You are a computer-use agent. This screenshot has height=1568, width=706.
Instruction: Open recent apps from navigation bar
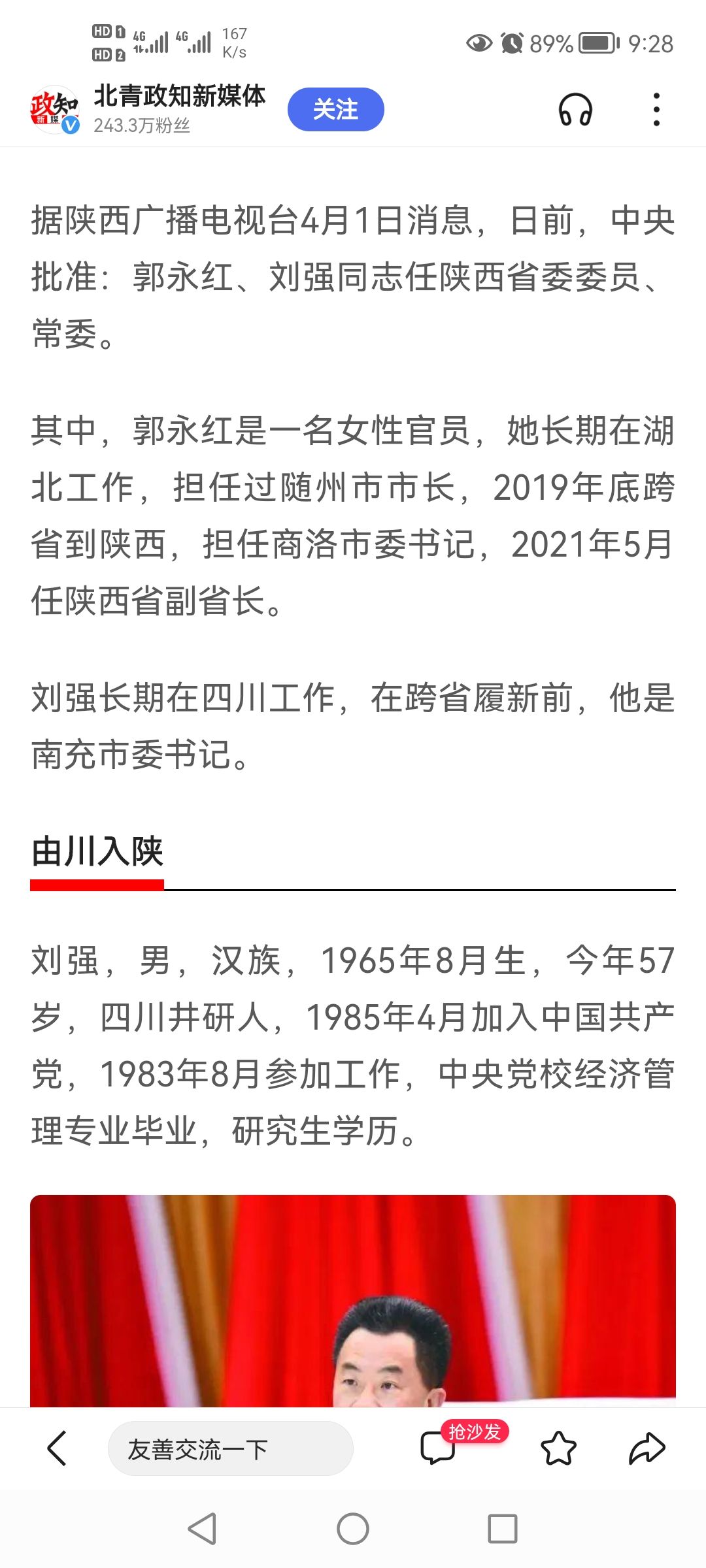pyautogui.click(x=502, y=1529)
